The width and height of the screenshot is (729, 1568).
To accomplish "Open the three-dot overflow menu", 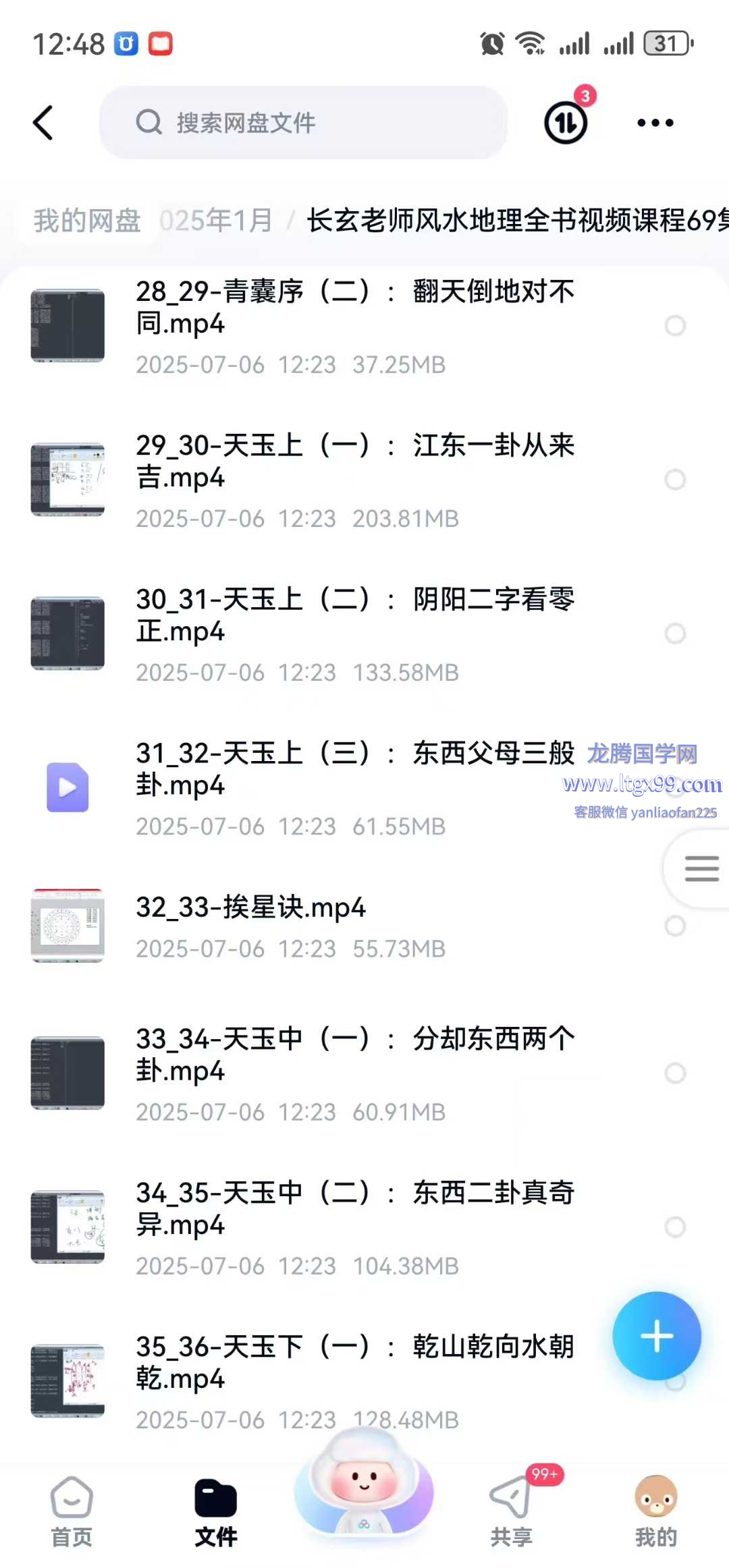I will point(655,123).
